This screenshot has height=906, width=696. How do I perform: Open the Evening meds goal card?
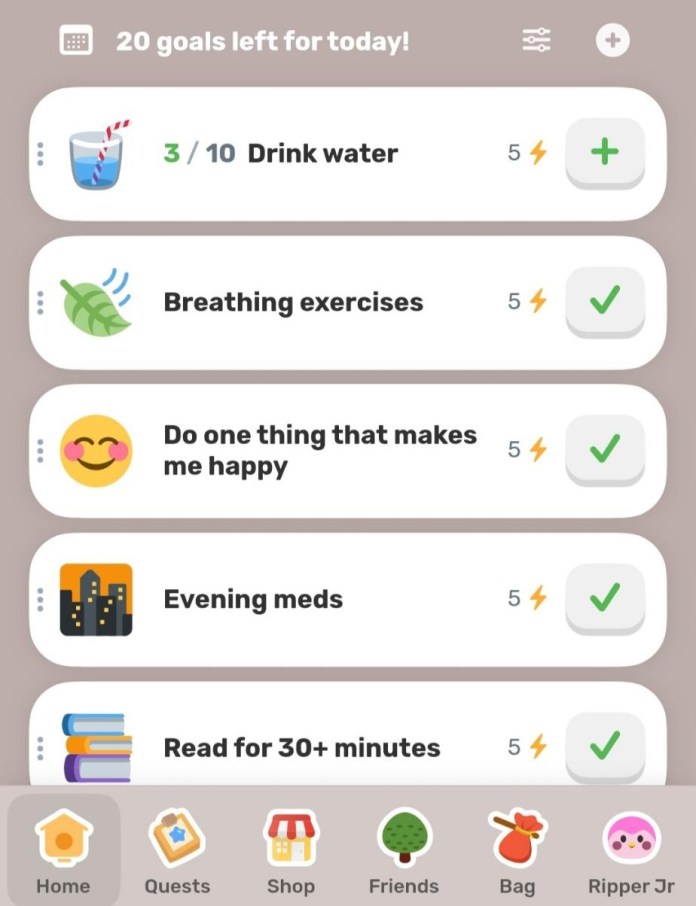(254, 600)
